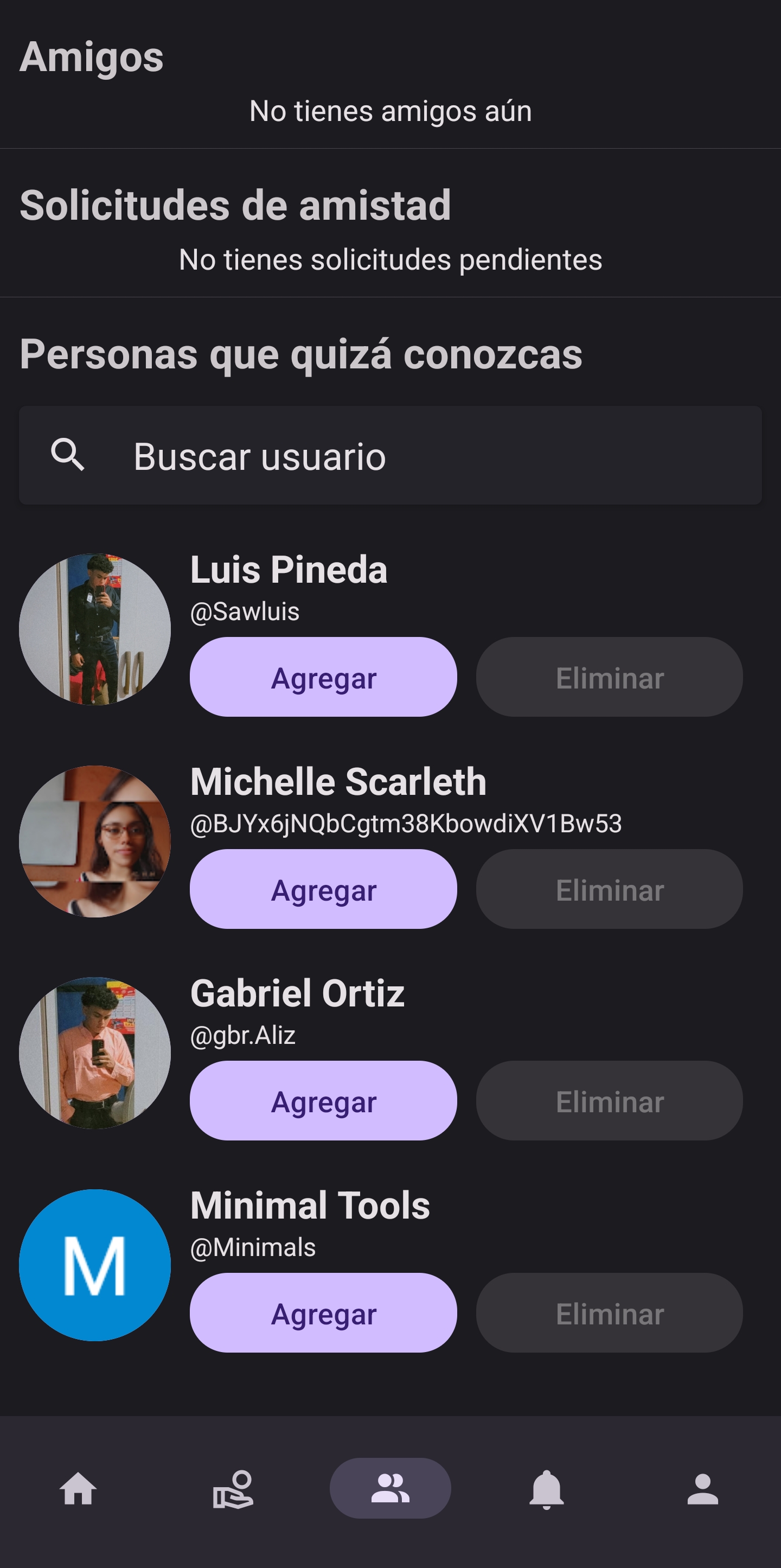Screen dimensions: 781x1568
Task: Tap Agregar for Michelle Scarleth
Action: [x=323, y=889]
